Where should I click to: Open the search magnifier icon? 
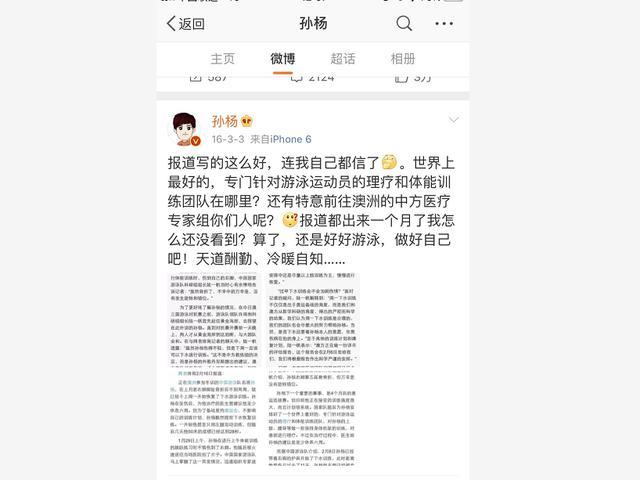click(x=404, y=23)
